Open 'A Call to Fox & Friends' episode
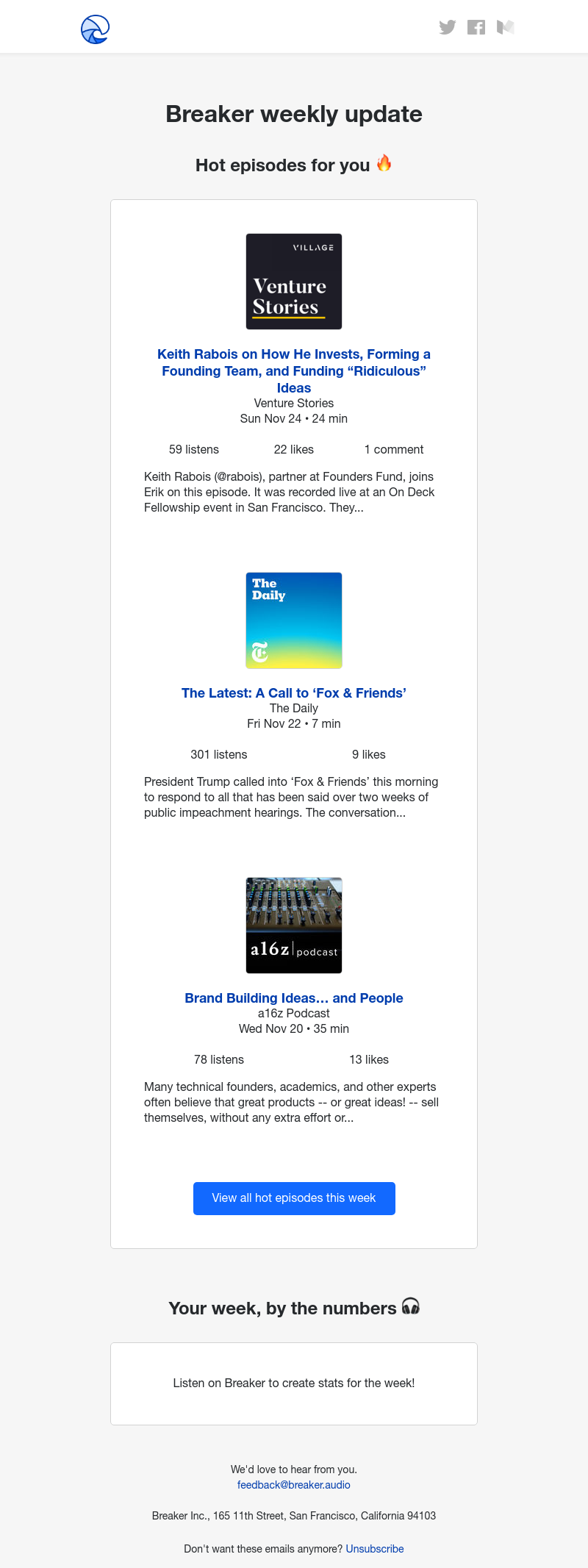 pyautogui.click(x=294, y=692)
